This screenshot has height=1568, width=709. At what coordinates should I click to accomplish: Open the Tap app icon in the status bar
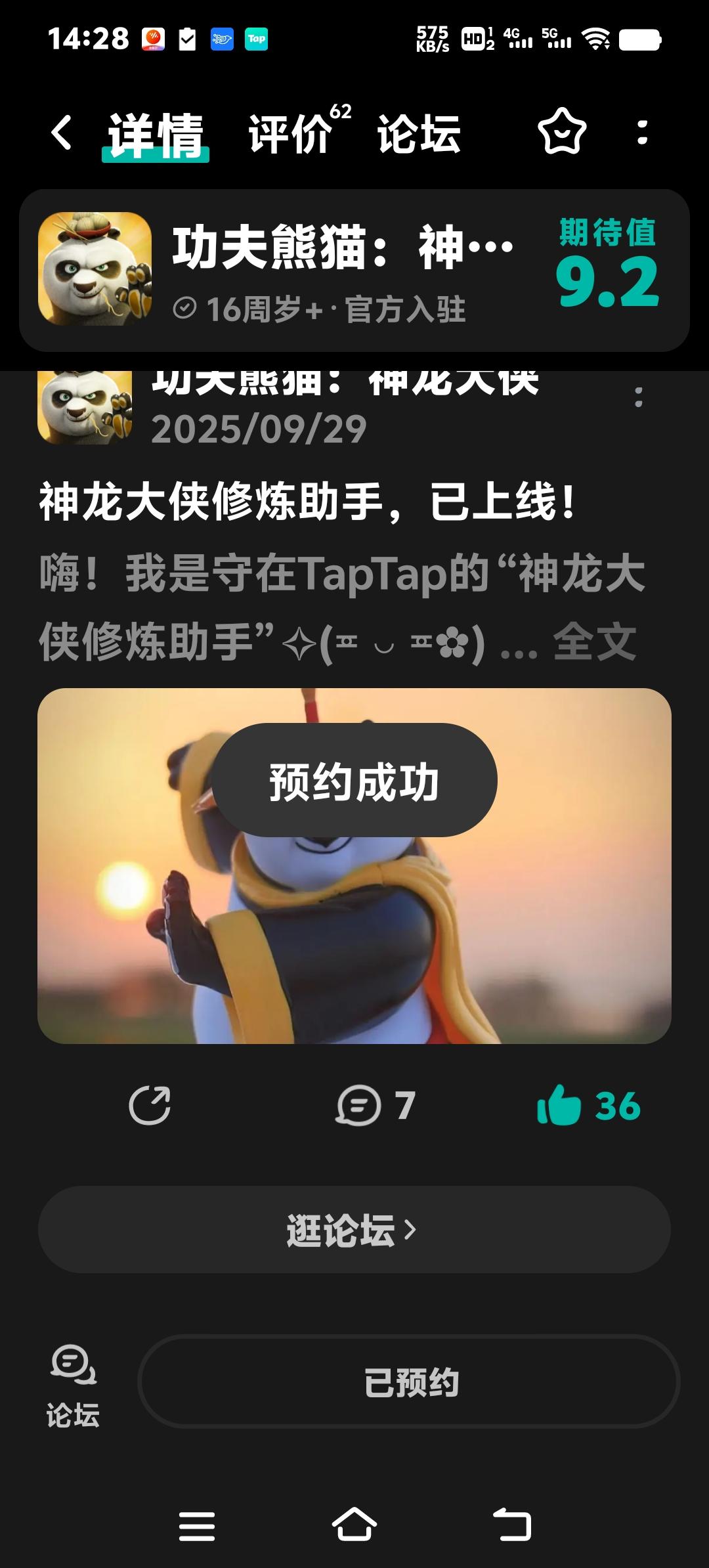pos(257,39)
